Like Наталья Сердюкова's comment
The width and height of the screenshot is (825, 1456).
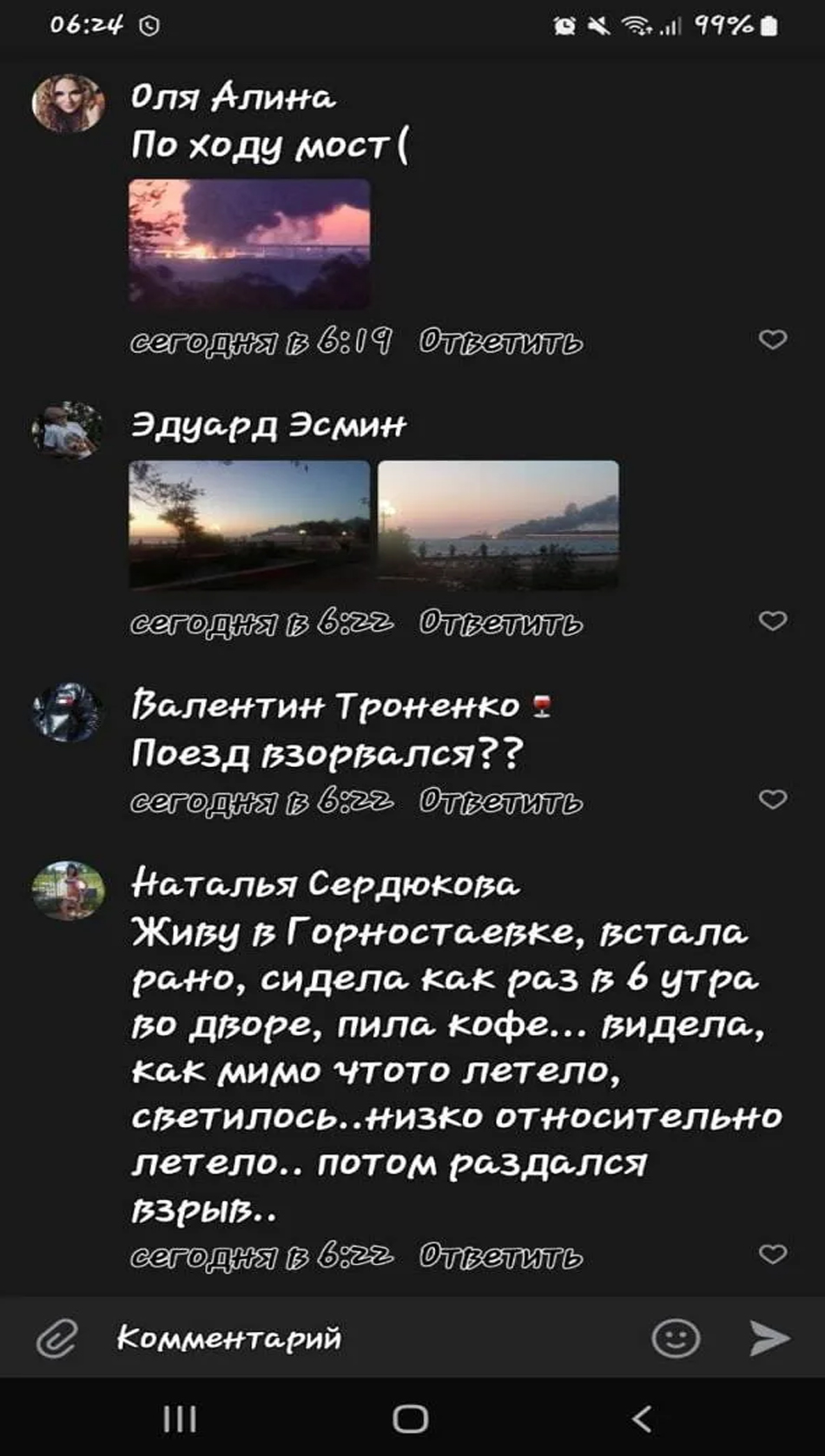click(x=772, y=1254)
